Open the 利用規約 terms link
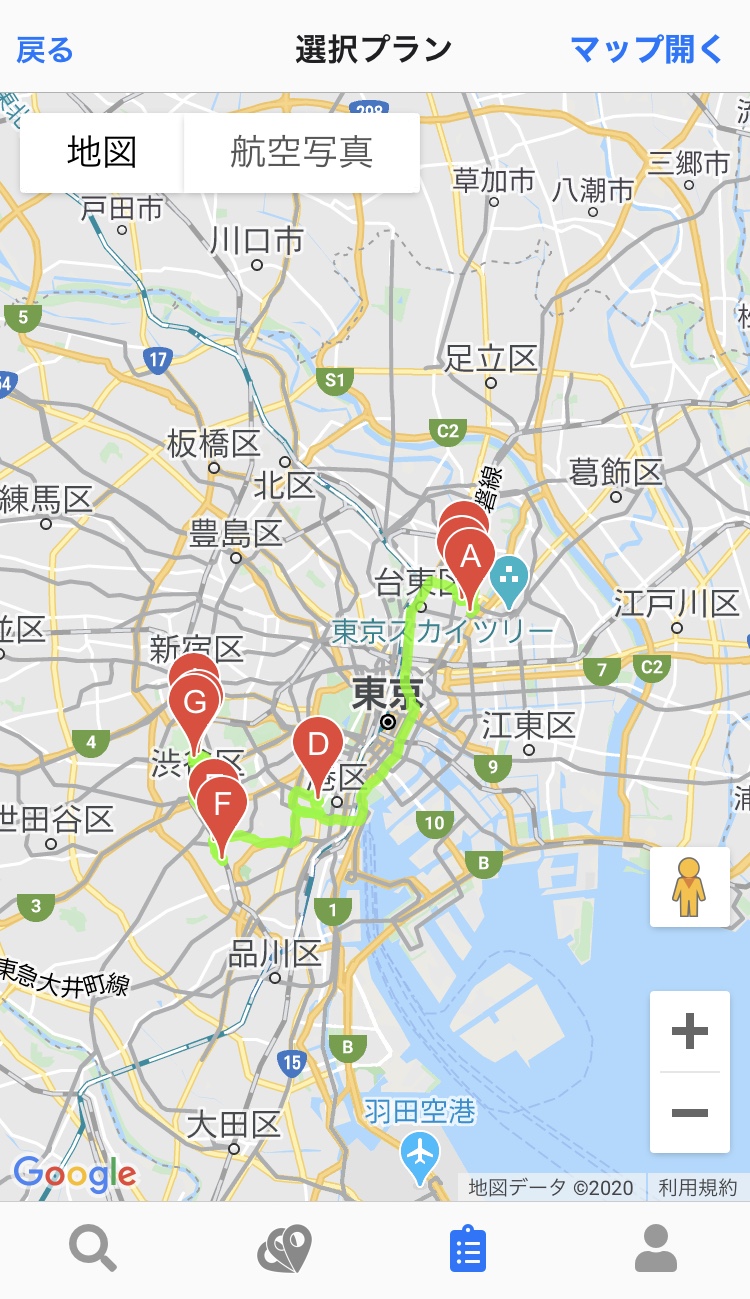 coord(697,1187)
